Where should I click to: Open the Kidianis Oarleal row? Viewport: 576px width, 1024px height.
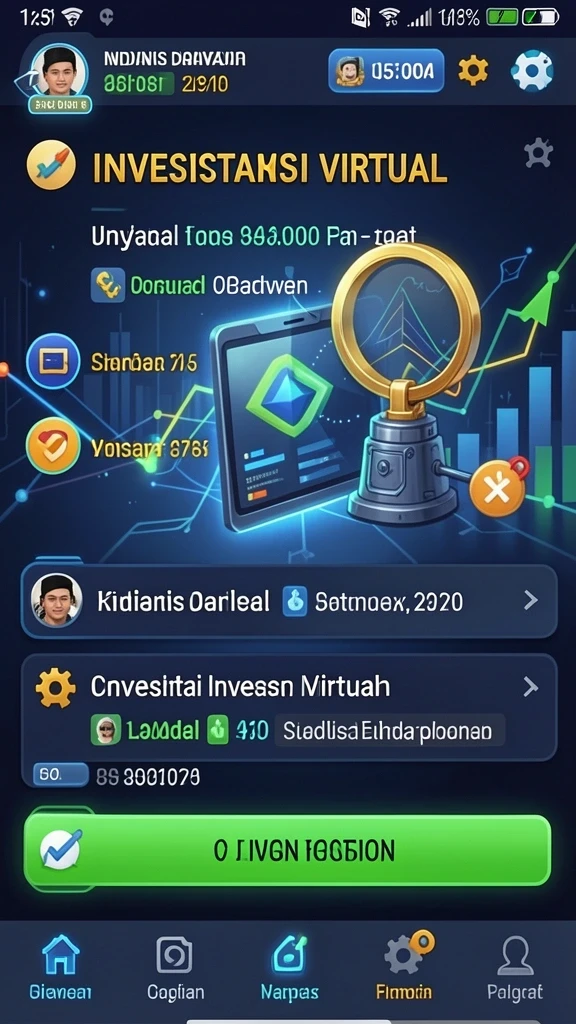(x=289, y=601)
